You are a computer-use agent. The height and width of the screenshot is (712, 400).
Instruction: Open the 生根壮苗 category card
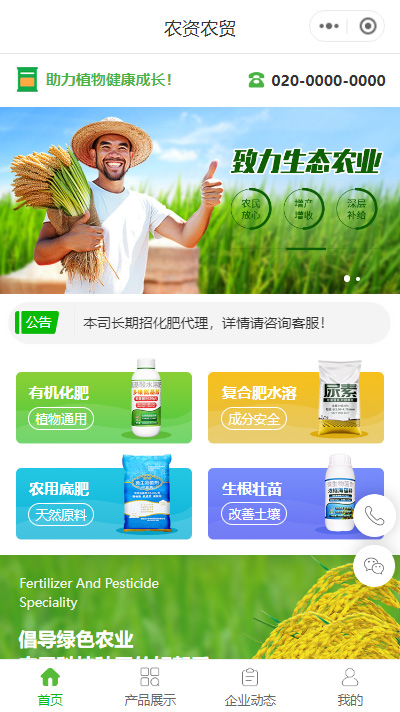[x=296, y=503]
